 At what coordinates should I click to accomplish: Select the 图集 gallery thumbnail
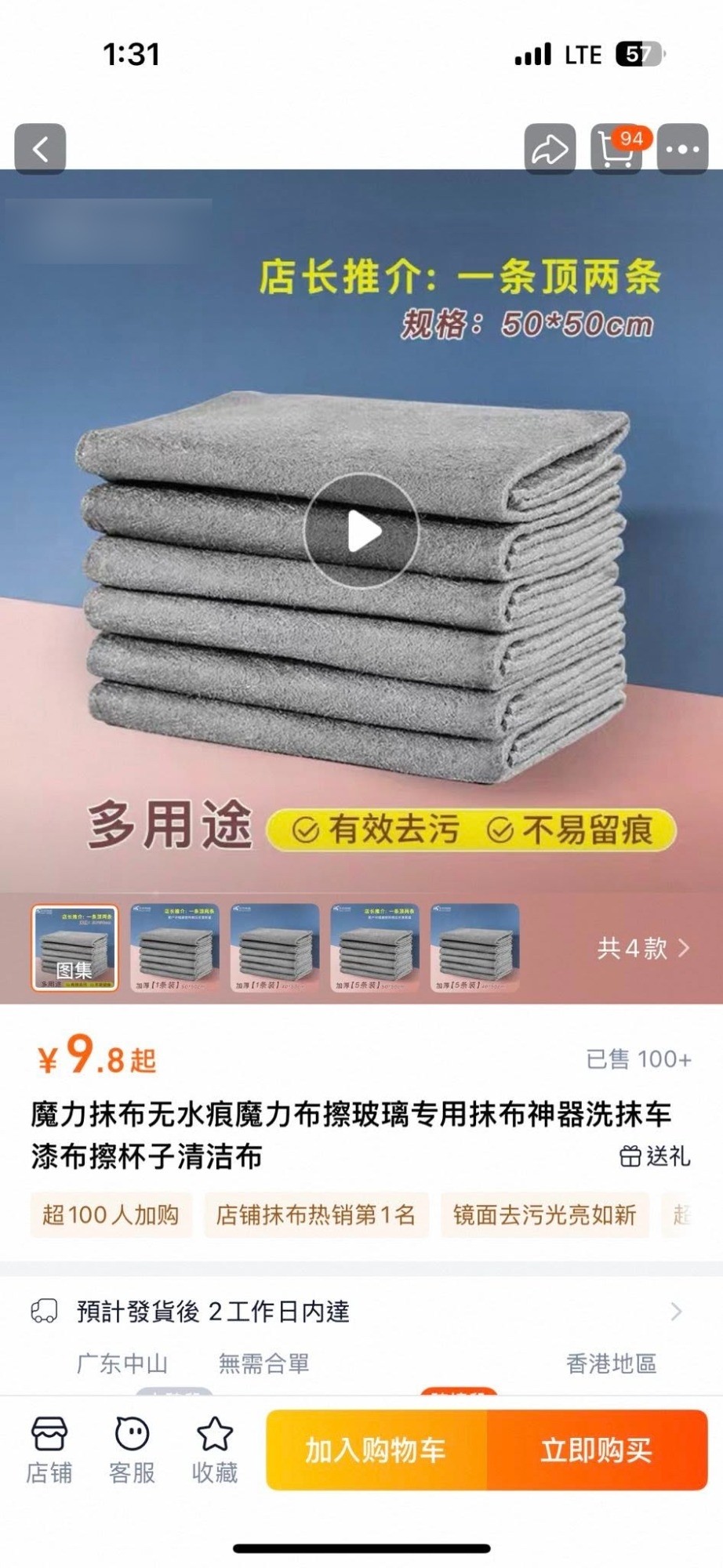75,948
